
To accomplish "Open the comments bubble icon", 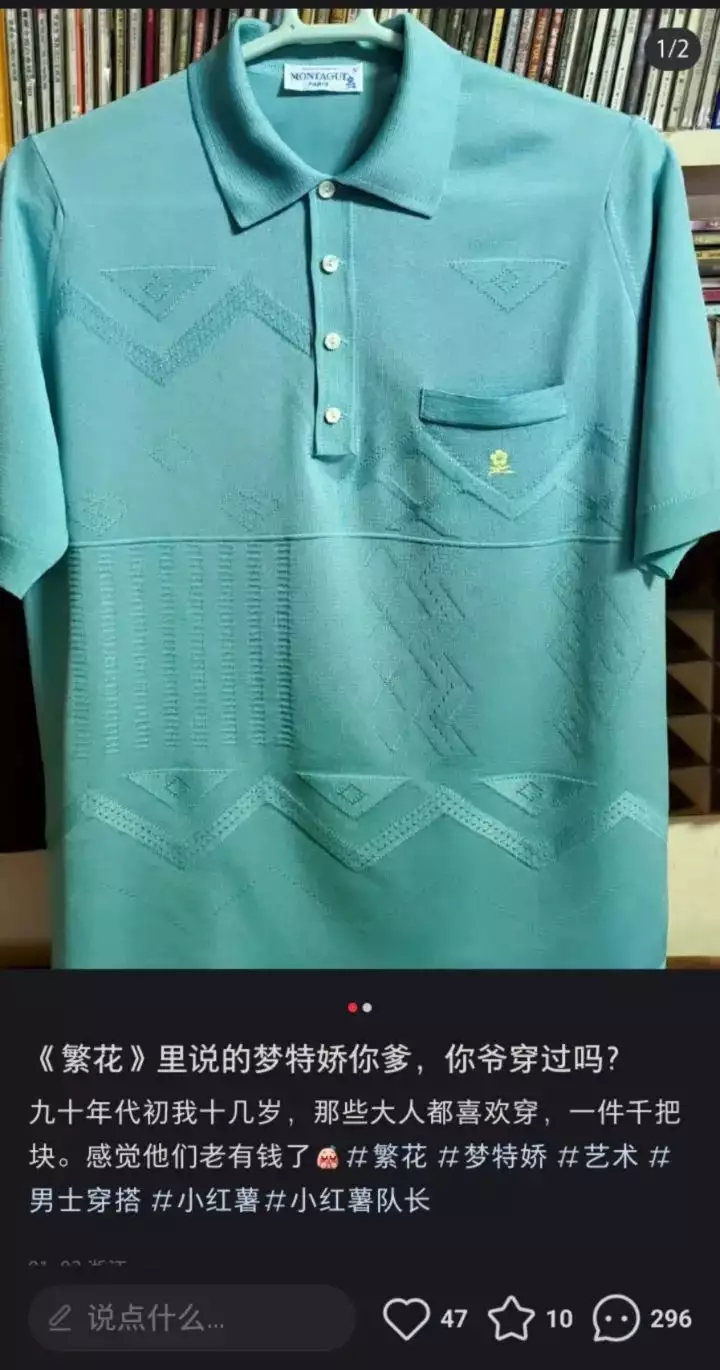I will pyautogui.click(x=615, y=1319).
